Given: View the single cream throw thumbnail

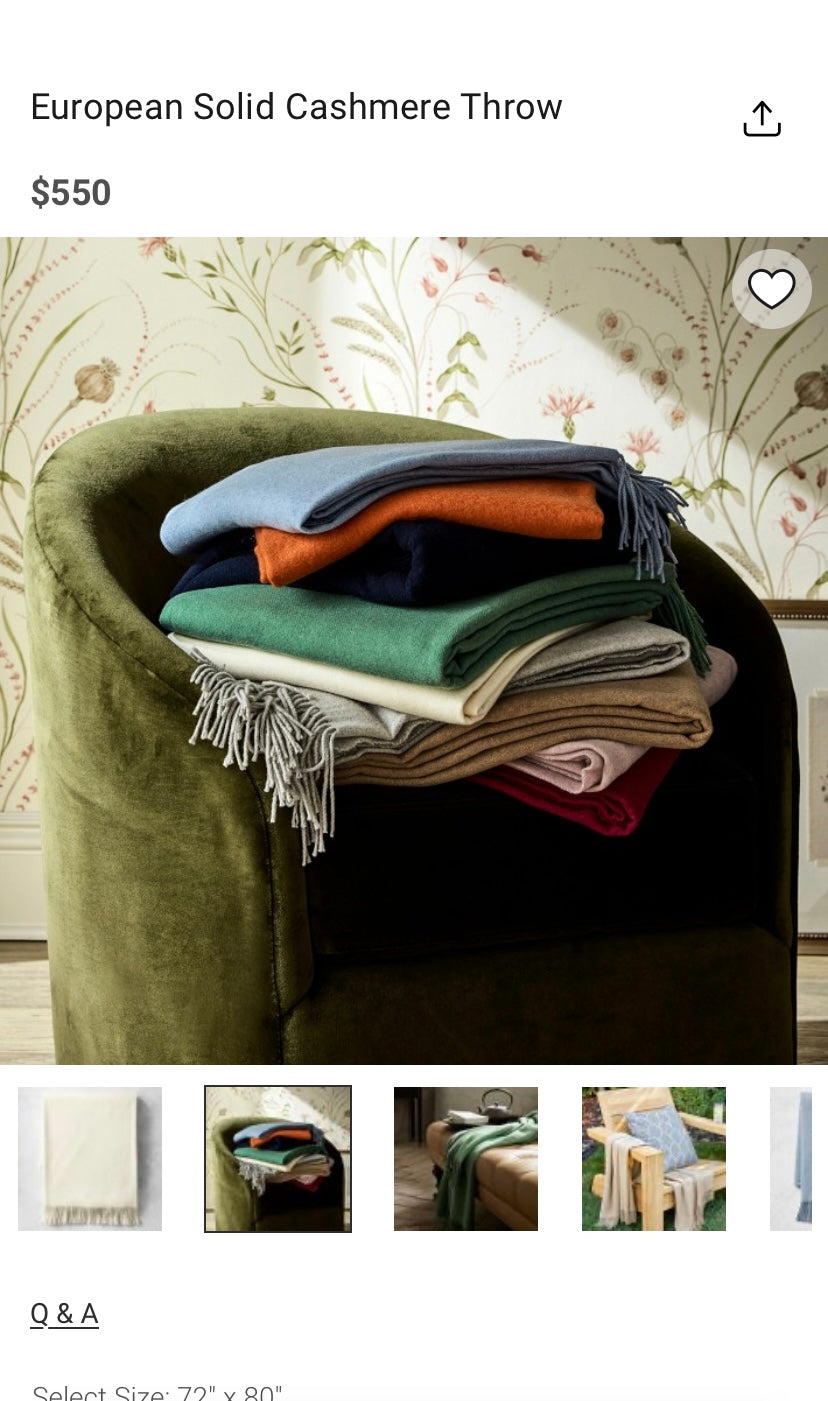Looking at the screenshot, I should (x=90, y=1158).
